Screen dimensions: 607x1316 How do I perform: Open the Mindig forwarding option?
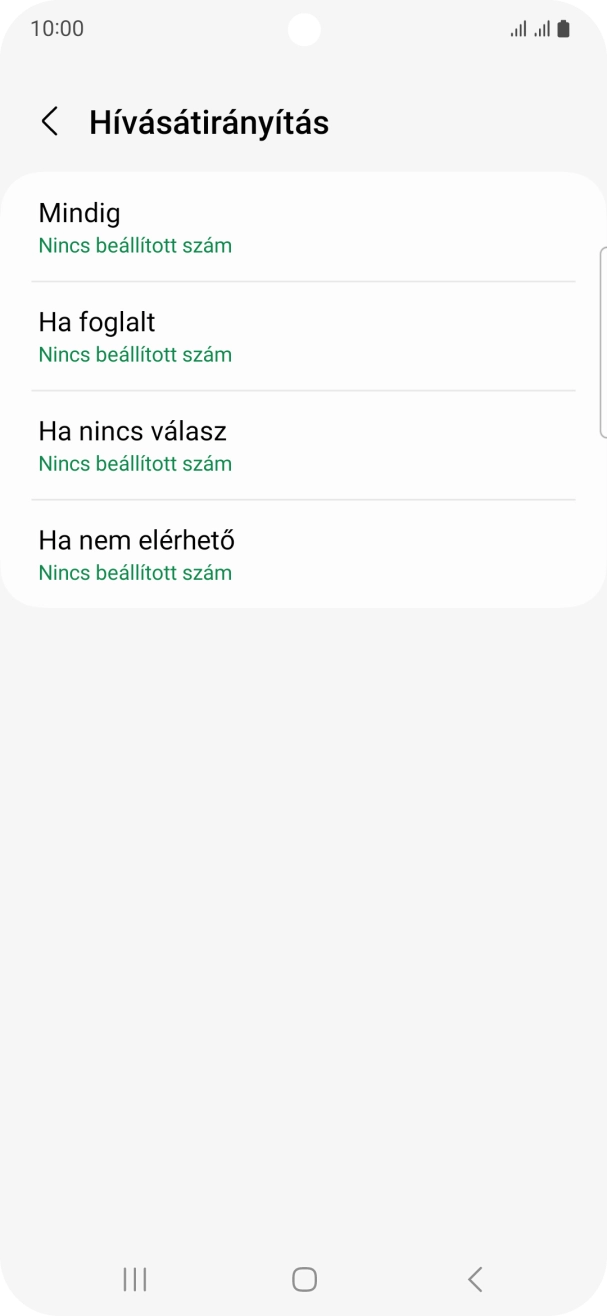pyautogui.click(x=303, y=228)
